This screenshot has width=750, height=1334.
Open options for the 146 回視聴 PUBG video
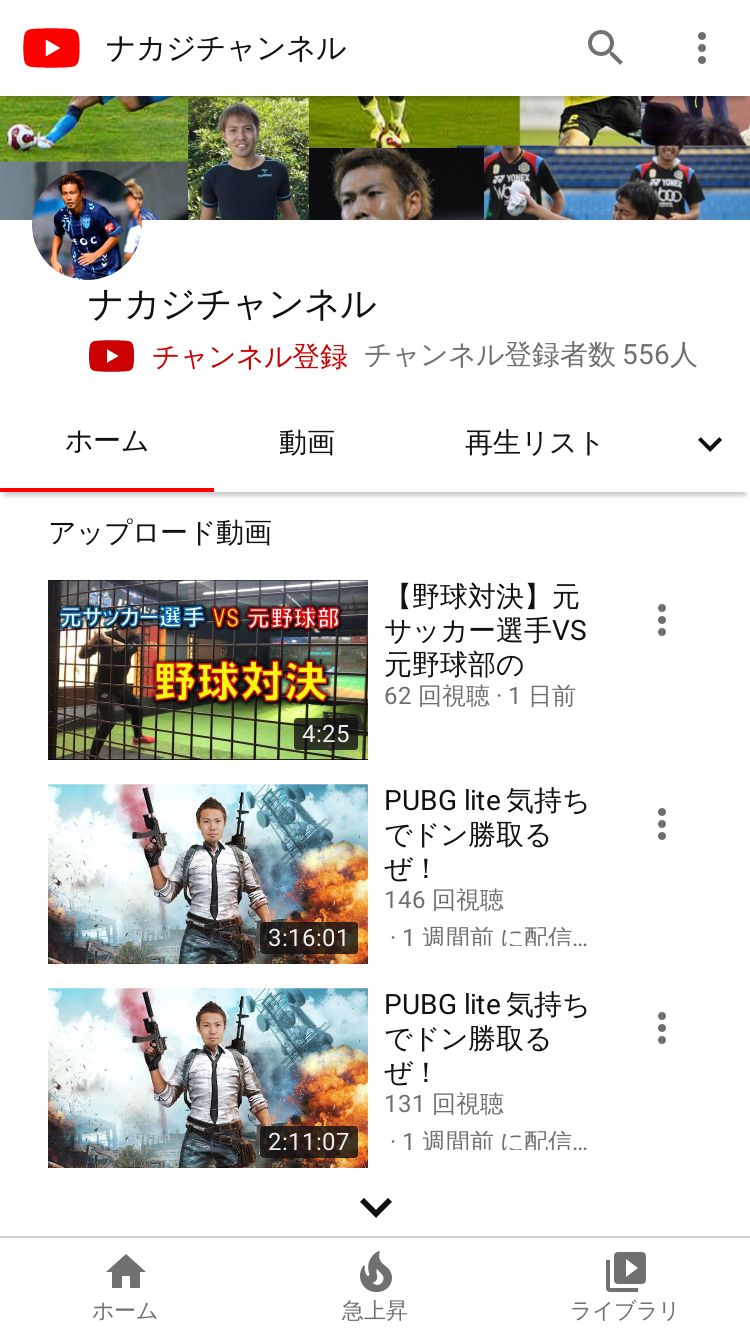coord(661,824)
